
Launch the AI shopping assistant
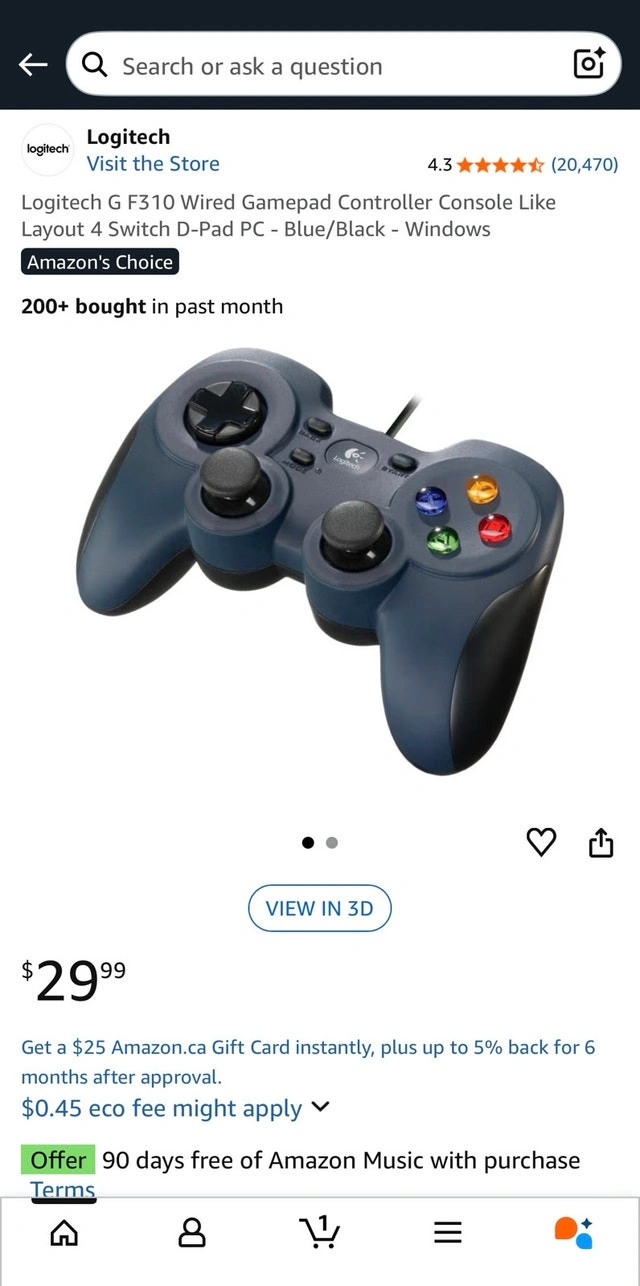pyautogui.click(x=574, y=1233)
